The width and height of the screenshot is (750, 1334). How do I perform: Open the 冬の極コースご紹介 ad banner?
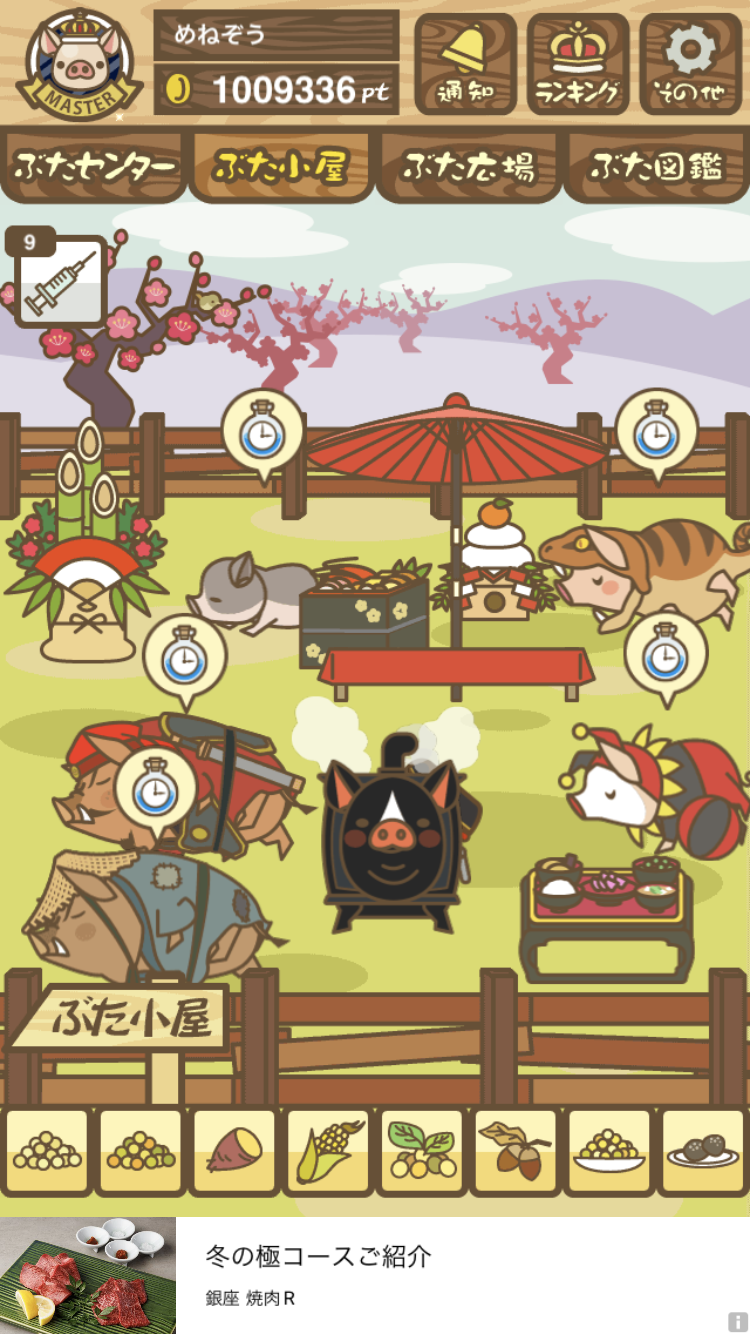(375, 1275)
